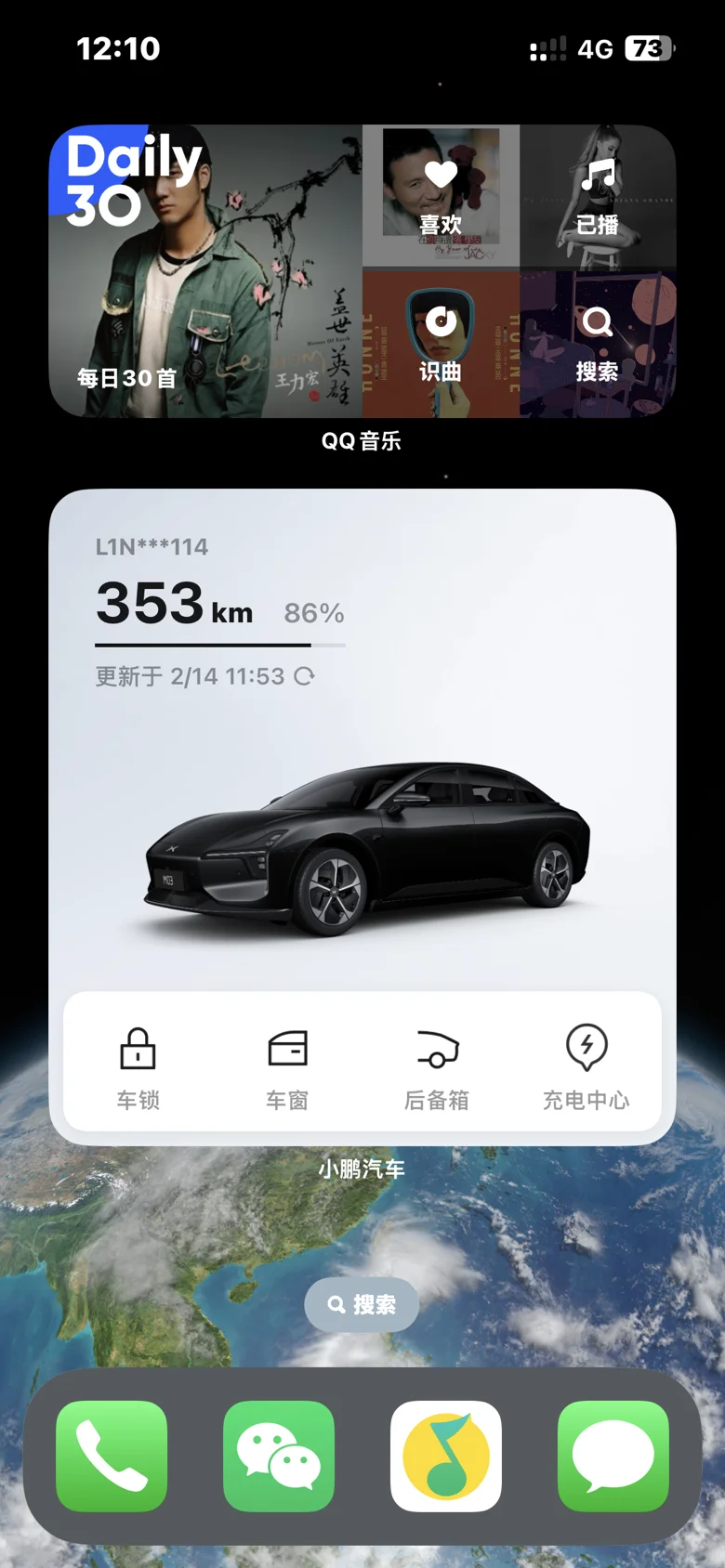
Task: Launch WeChat from the dock
Action: (x=279, y=1457)
